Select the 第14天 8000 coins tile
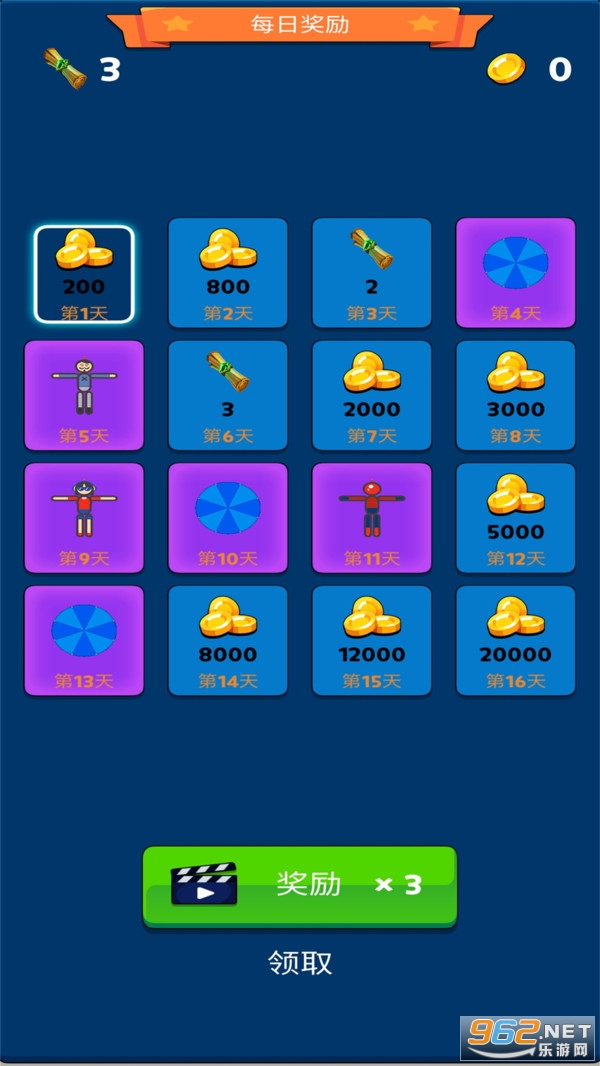 228,640
